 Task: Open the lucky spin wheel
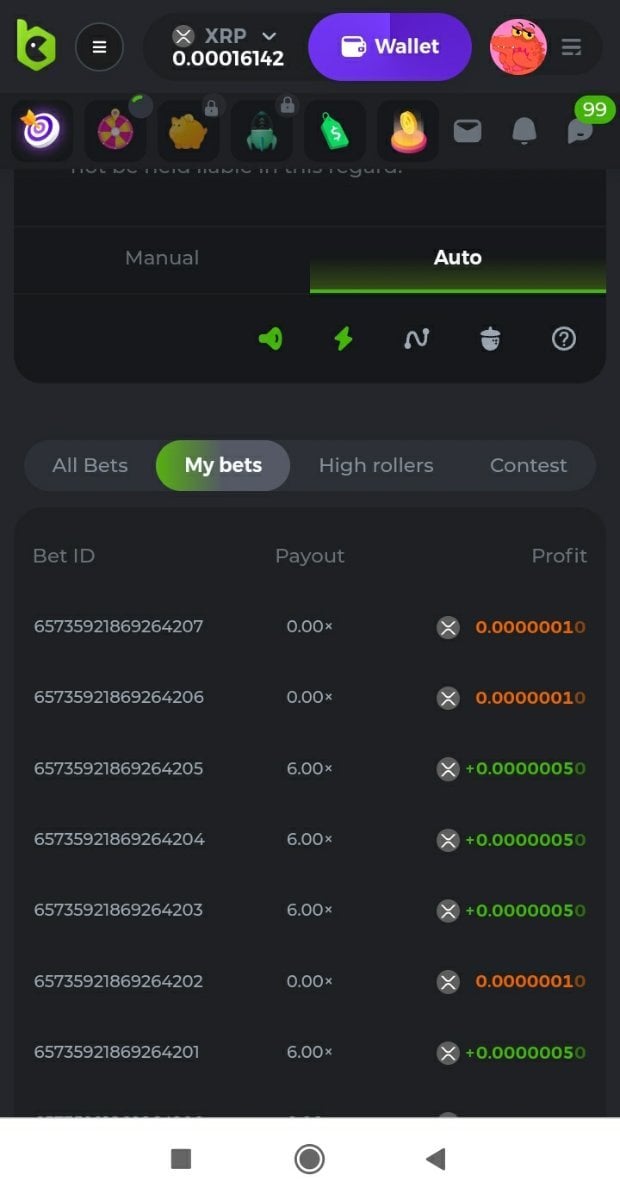click(115, 130)
